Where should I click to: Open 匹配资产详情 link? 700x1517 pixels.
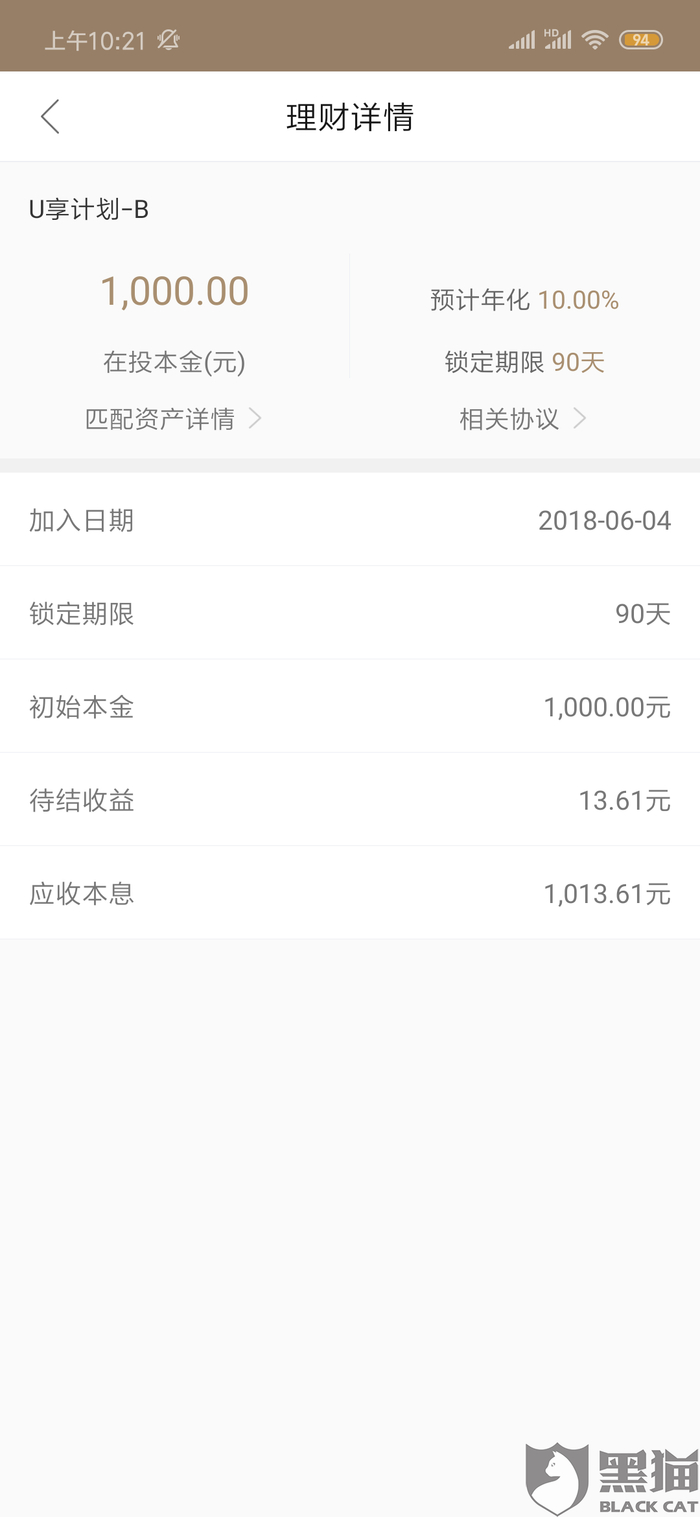[x=172, y=419]
